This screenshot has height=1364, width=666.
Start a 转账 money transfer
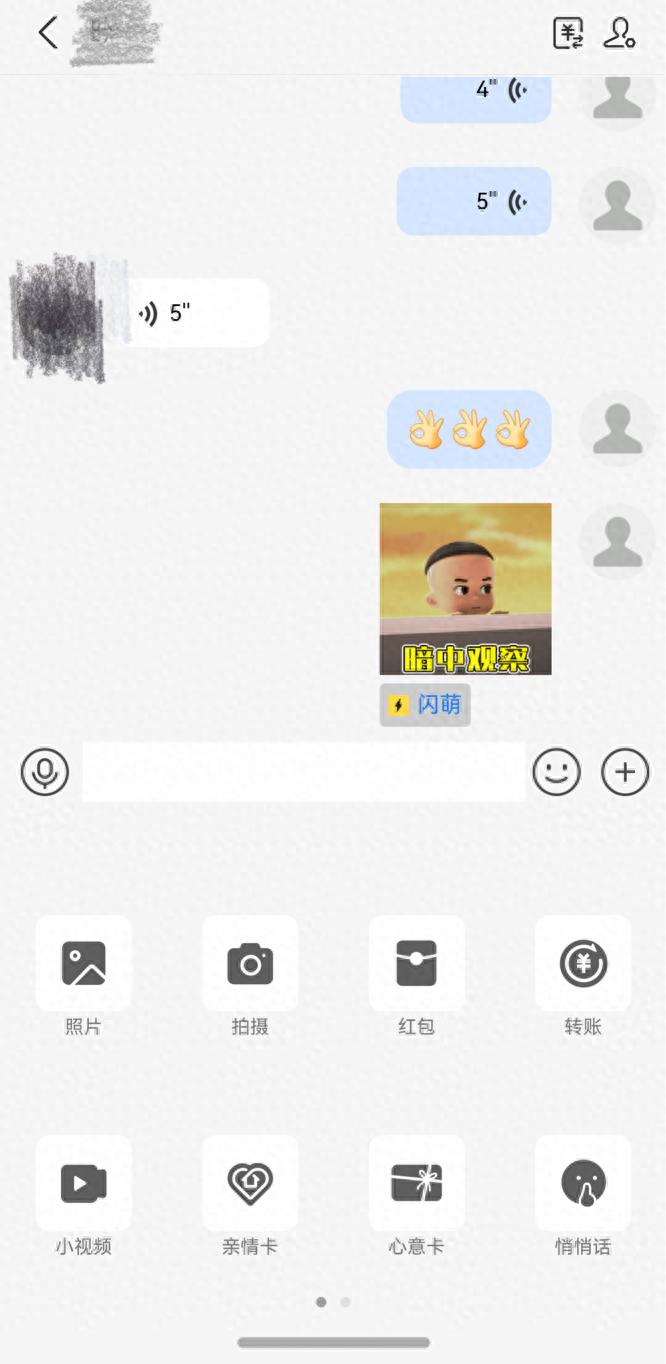[583, 964]
